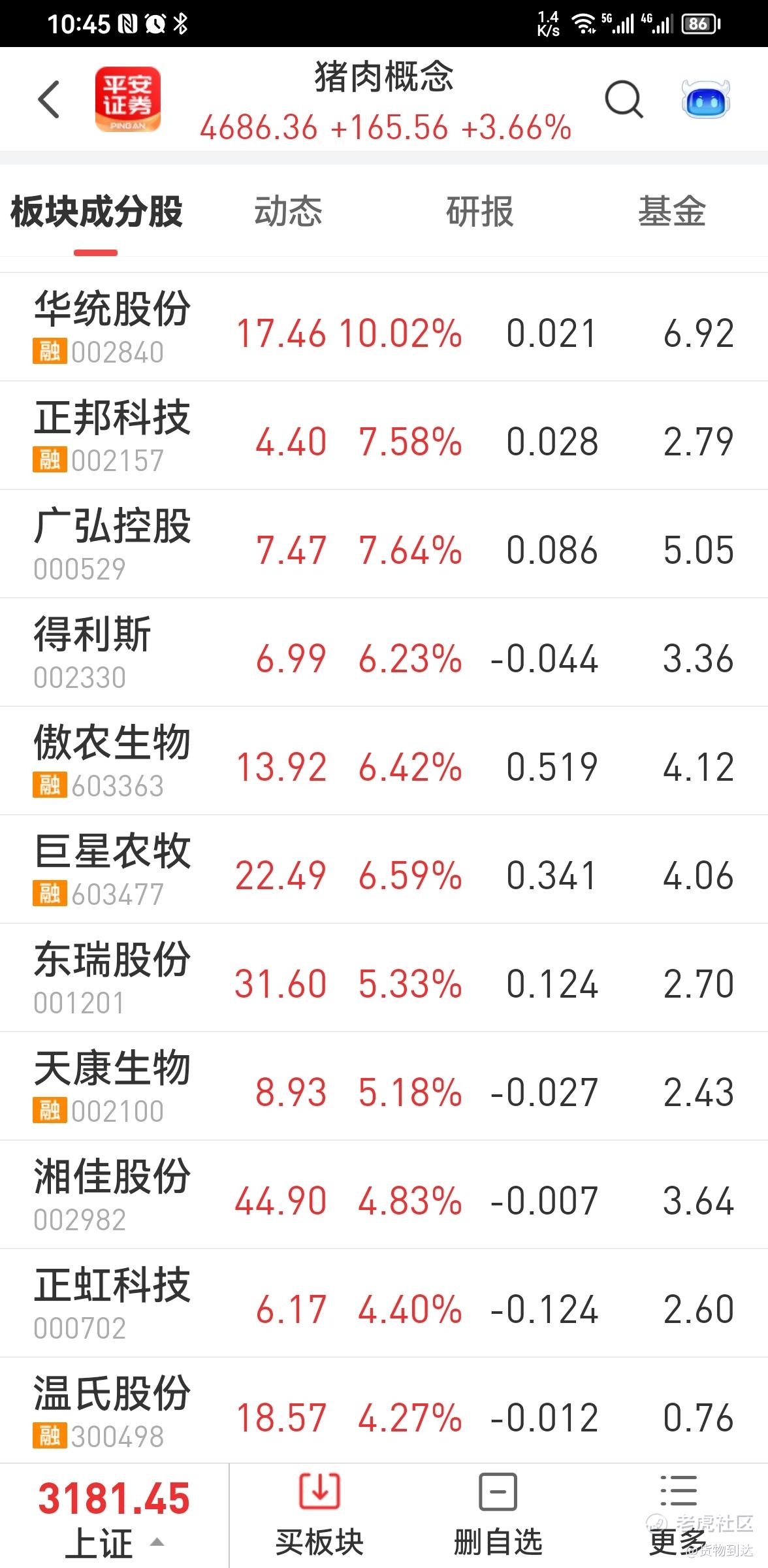Switch to the 基金 tab

point(671,212)
